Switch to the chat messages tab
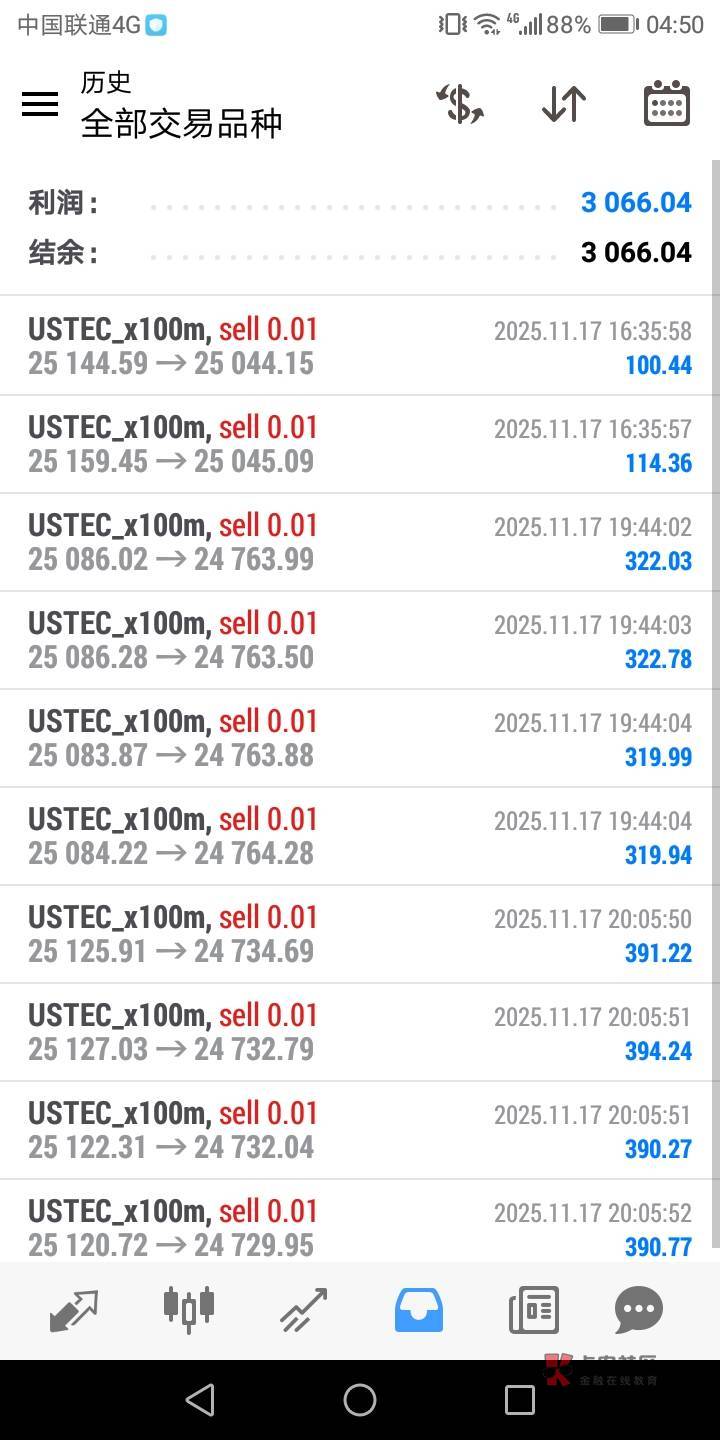 (x=639, y=1310)
